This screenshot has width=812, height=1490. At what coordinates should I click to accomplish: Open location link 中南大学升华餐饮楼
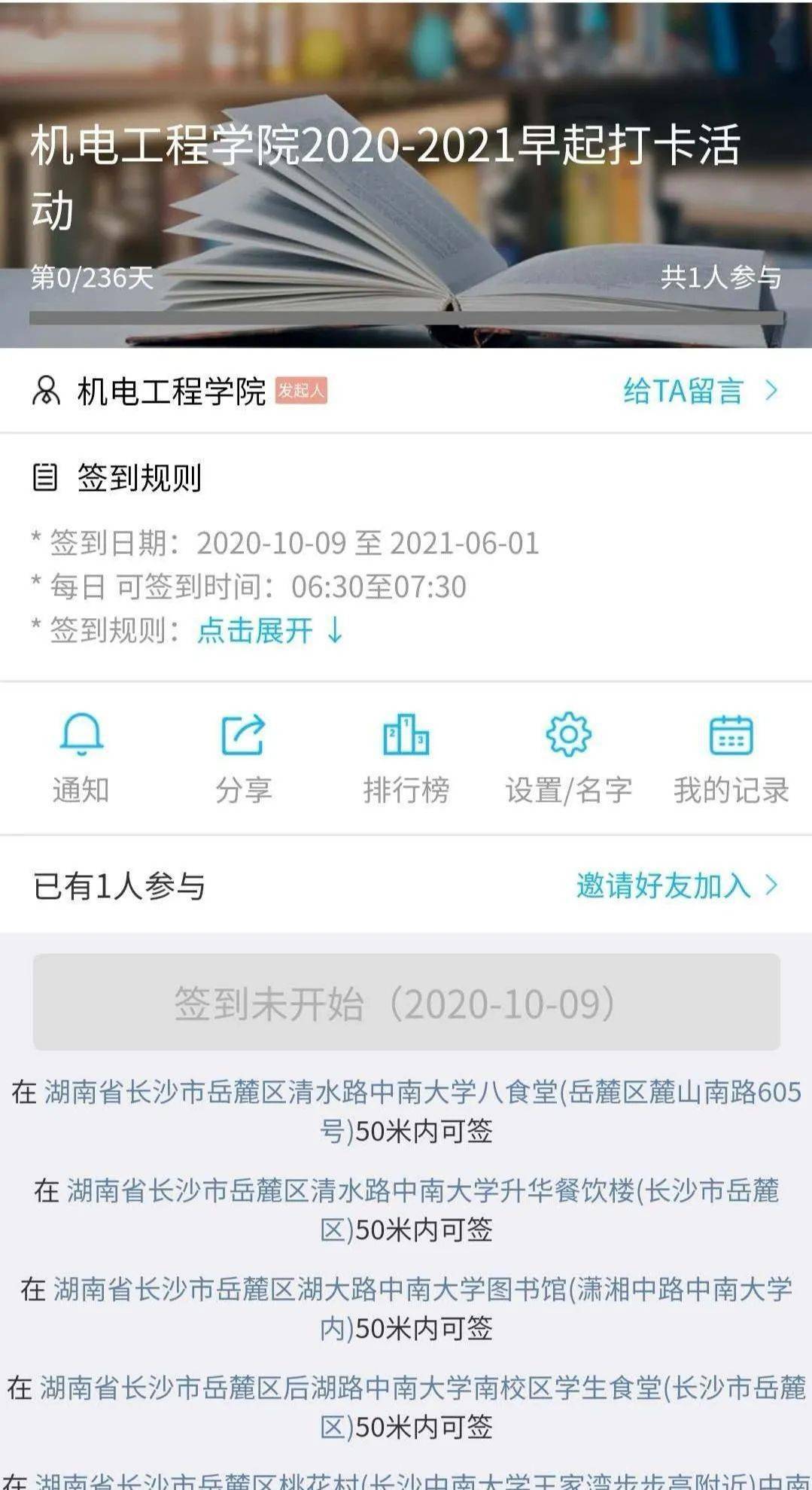coord(423,1209)
